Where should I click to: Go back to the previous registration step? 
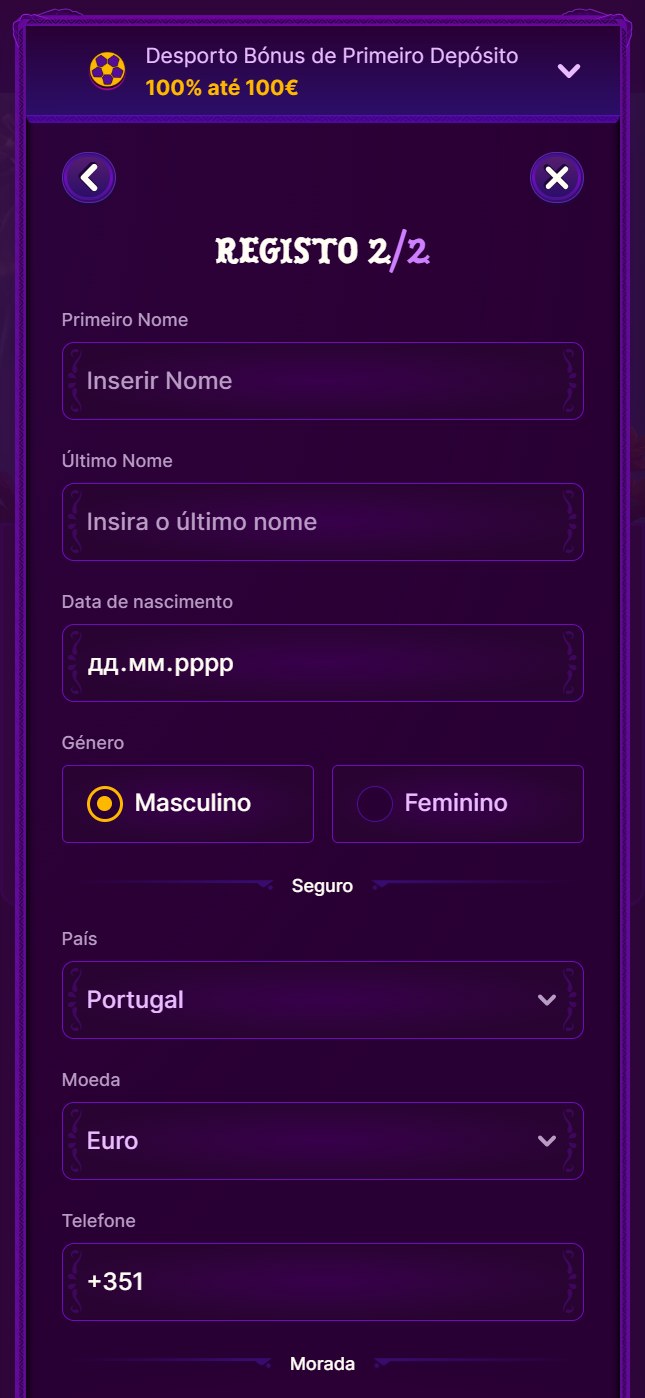[89, 178]
